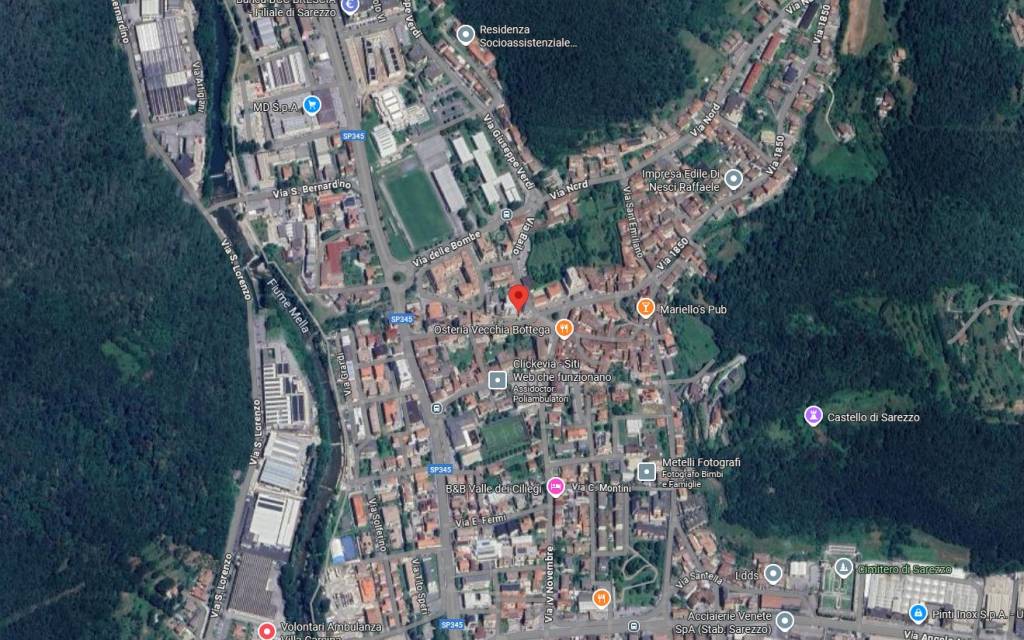The image size is (1024, 640).
Task: Select the Mariello's Pub marker
Action: pyautogui.click(x=645, y=307)
